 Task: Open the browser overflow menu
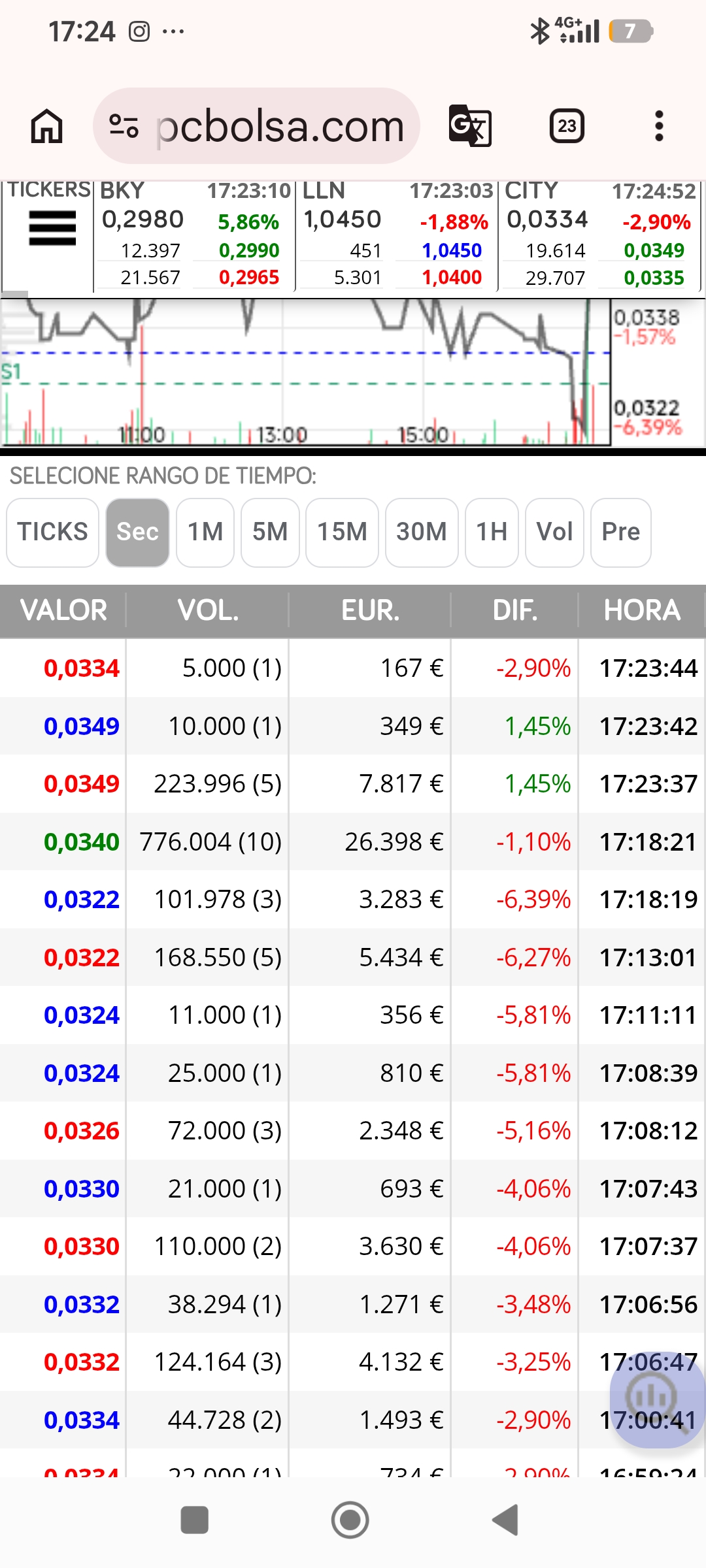click(x=659, y=126)
